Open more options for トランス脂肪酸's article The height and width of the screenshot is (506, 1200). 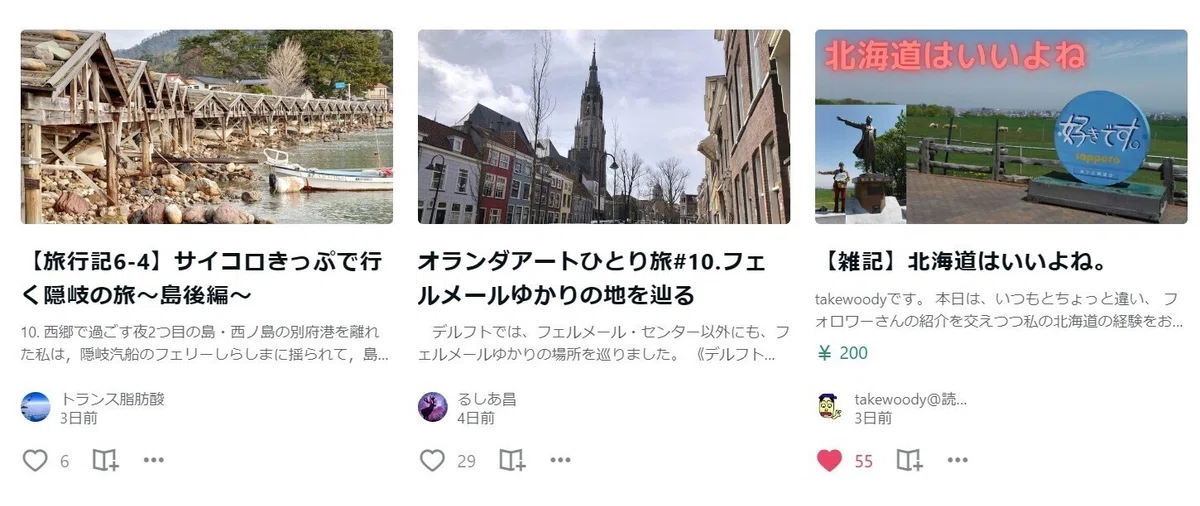coord(153,460)
